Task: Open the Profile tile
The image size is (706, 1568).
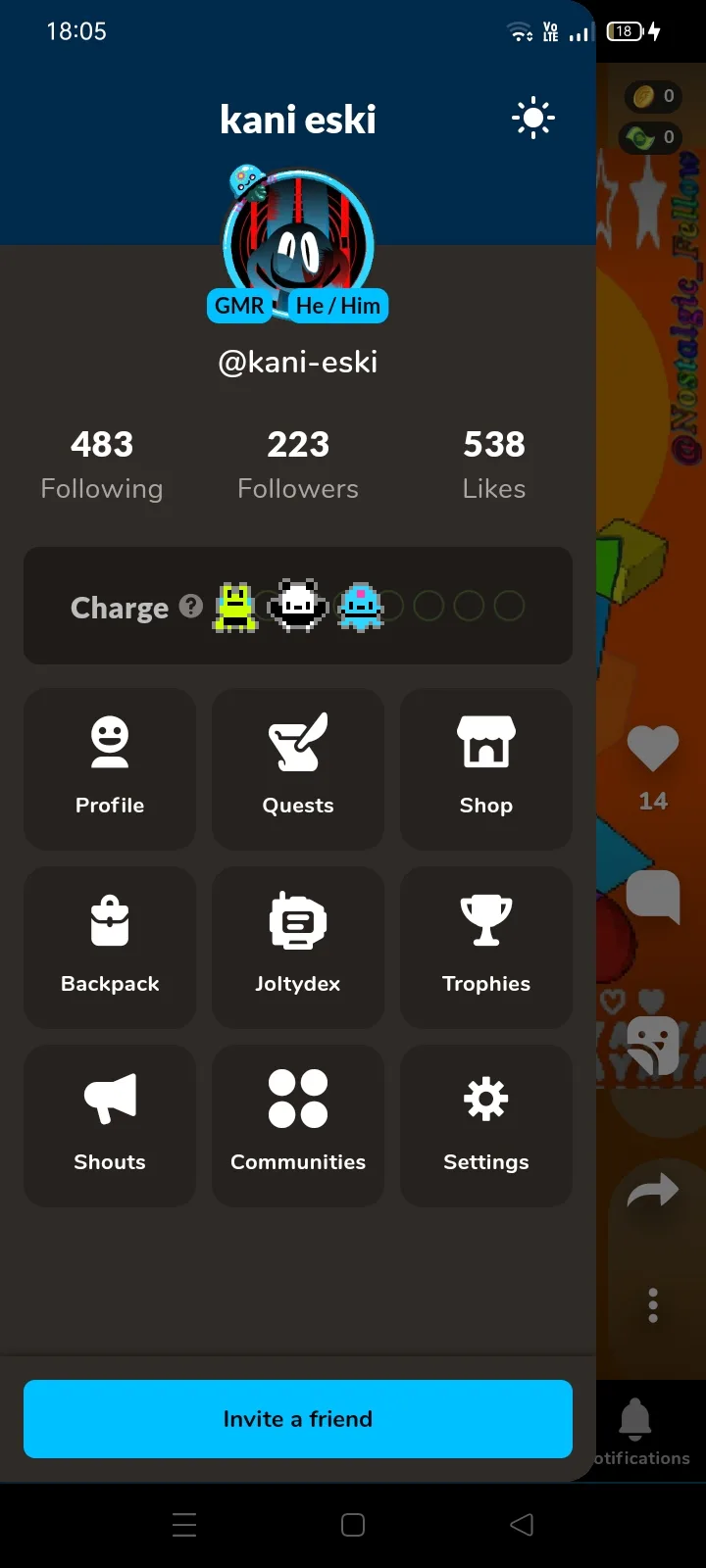Action: pos(110,769)
